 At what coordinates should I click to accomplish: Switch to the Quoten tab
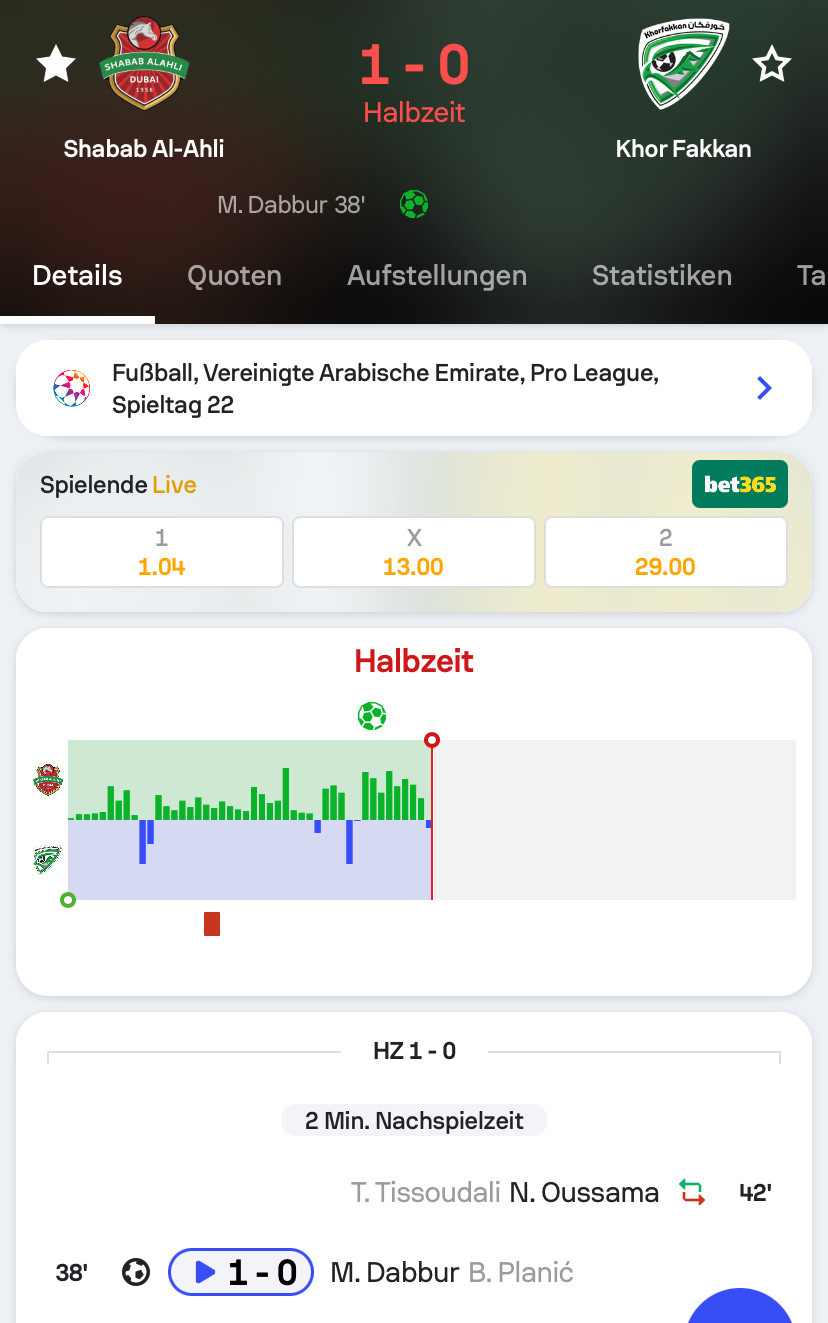click(x=234, y=276)
